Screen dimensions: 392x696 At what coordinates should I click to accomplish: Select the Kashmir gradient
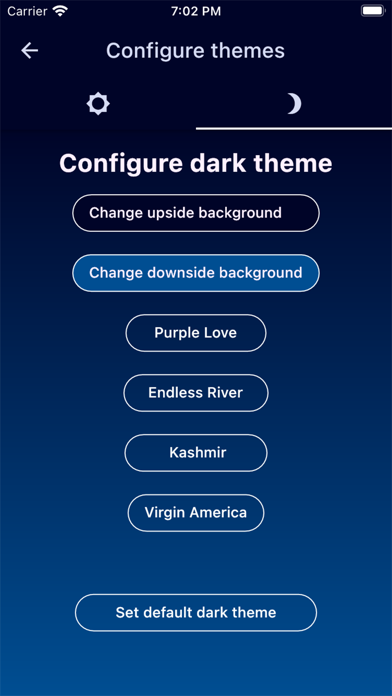pos(196,453)
